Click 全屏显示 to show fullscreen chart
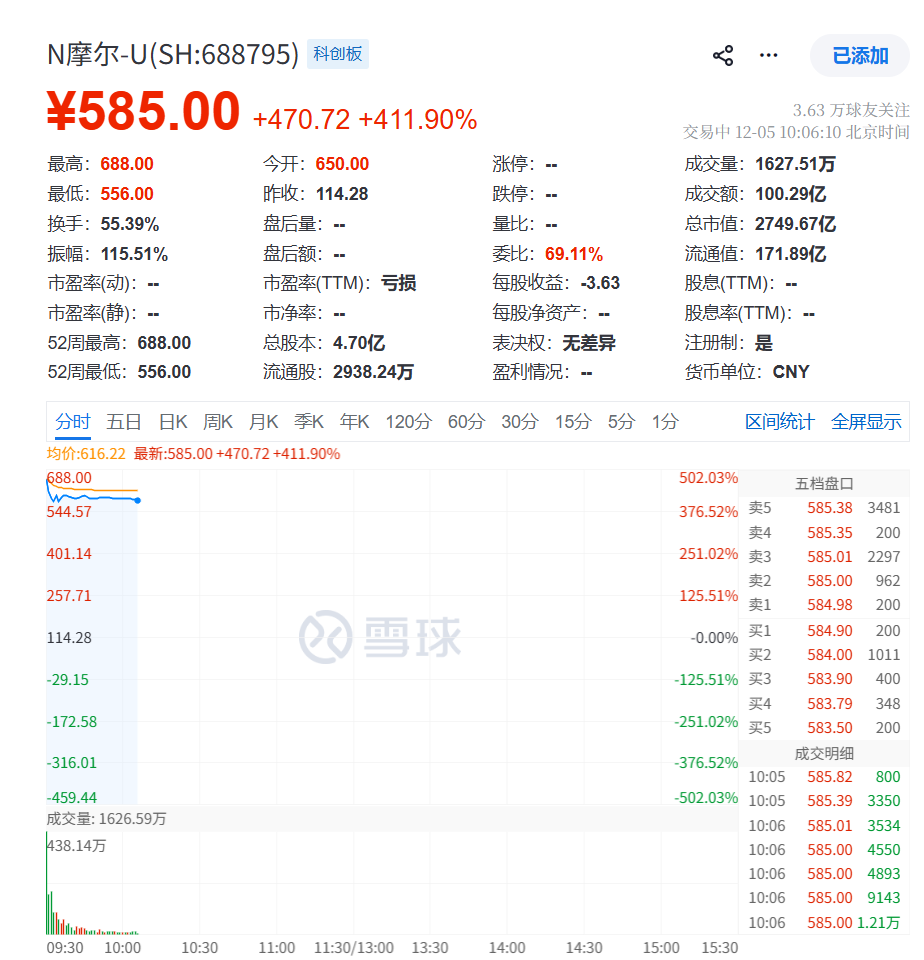The height and width of the screenshot is (960, 924). coord(866,422)
